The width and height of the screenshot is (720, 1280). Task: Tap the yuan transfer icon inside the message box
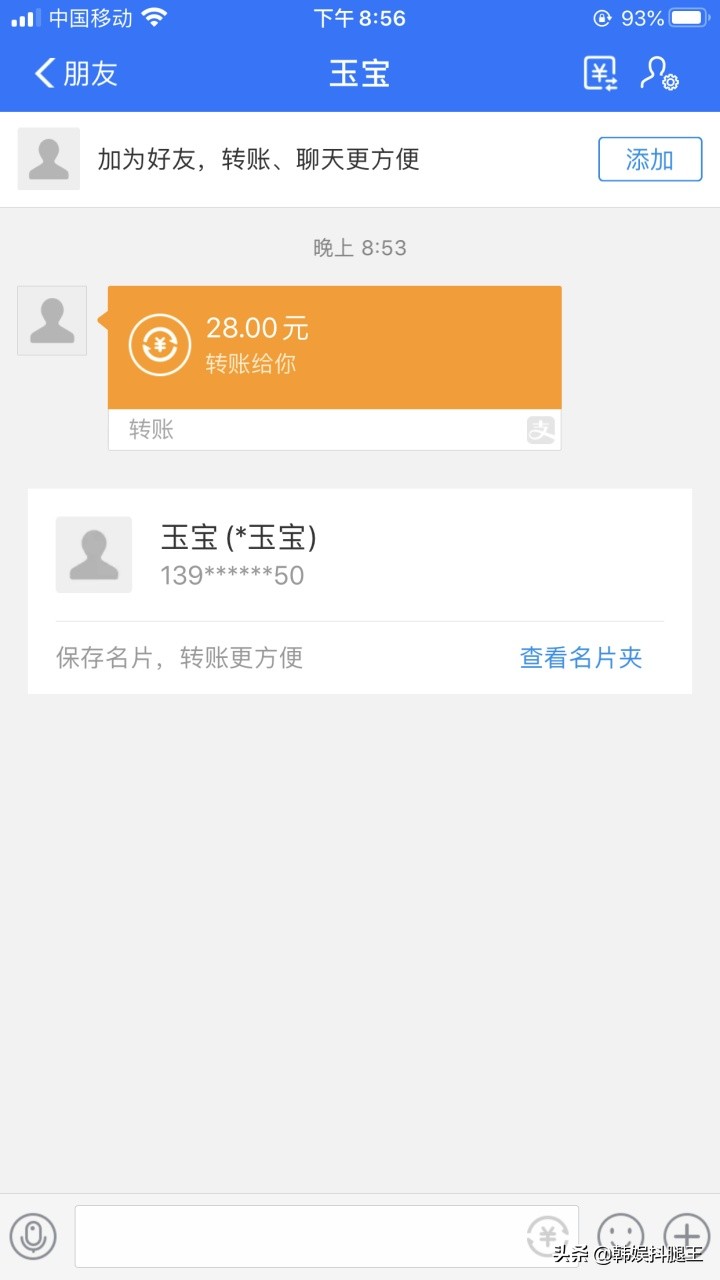pyautogui.click(x=545, y=1236)
